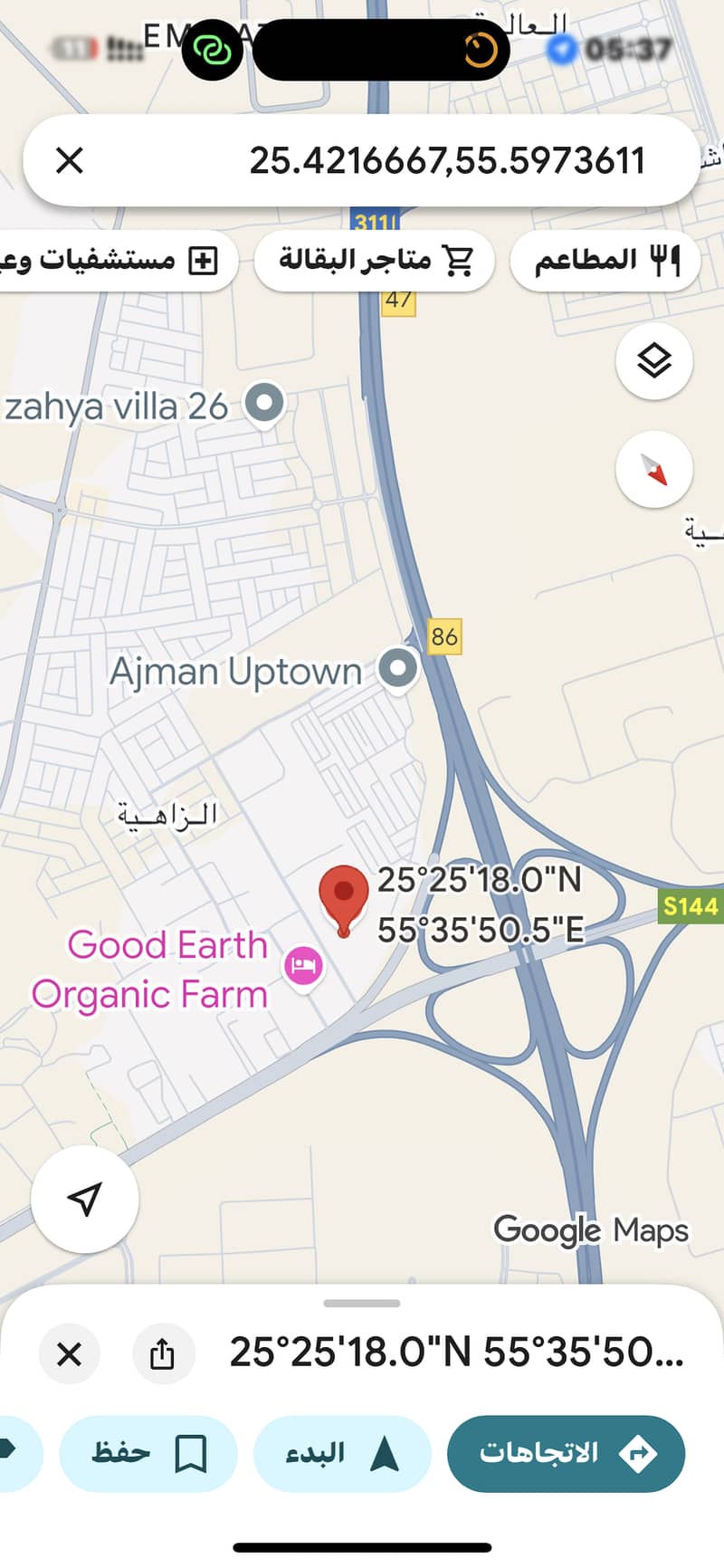724x1568 pixels.
Task: Center map on my location
Action: tap(85, 1199)
